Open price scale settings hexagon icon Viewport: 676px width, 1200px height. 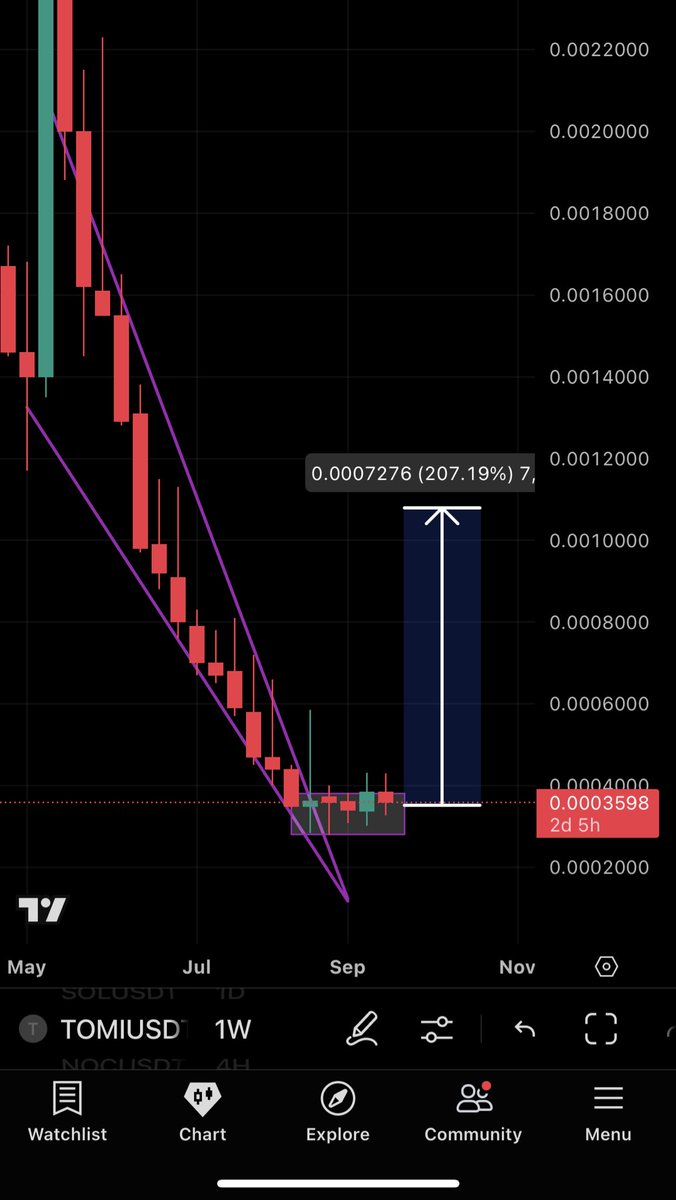[x=606, y=967]
